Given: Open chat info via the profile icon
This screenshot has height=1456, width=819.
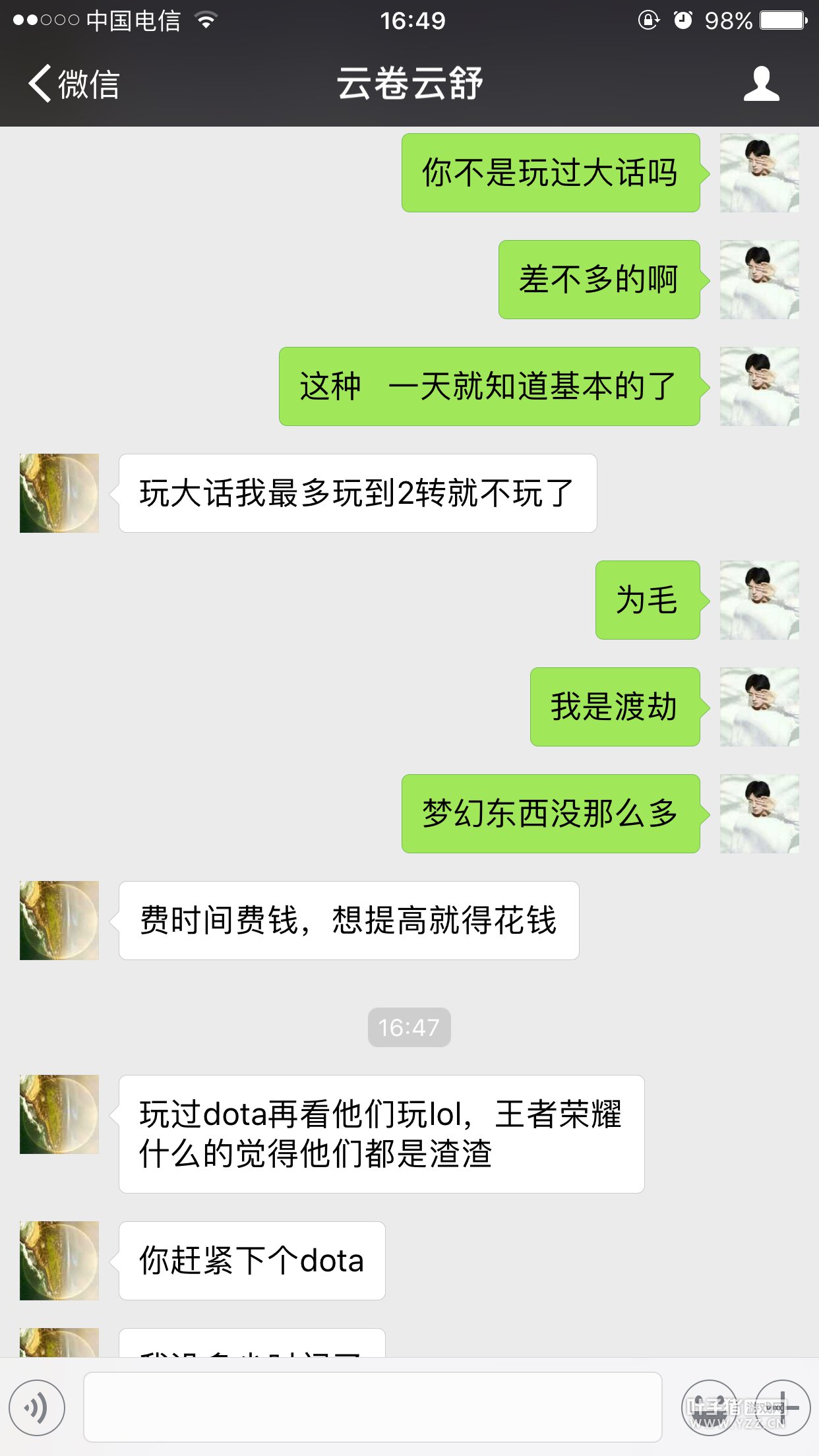Looking at the screenshot, I should (762, 84).
